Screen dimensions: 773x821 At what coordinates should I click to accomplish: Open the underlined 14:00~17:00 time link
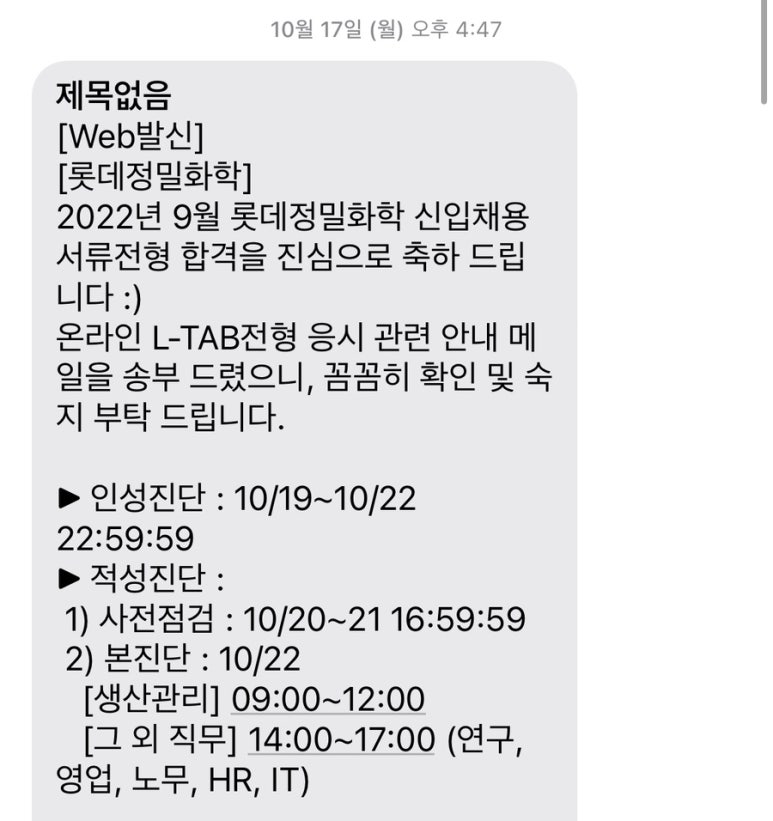coord(341,740)
